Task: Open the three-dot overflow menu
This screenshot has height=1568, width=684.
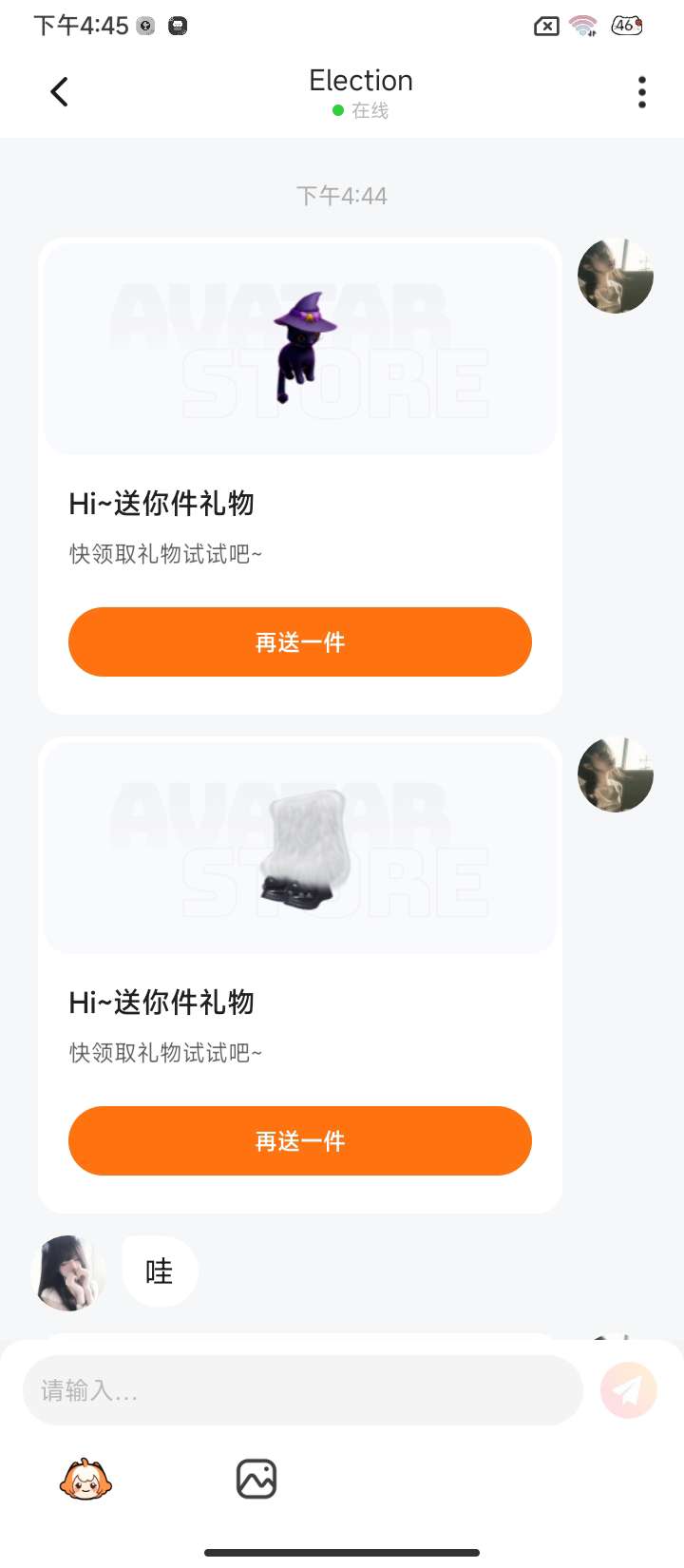Action: (642, 92)
